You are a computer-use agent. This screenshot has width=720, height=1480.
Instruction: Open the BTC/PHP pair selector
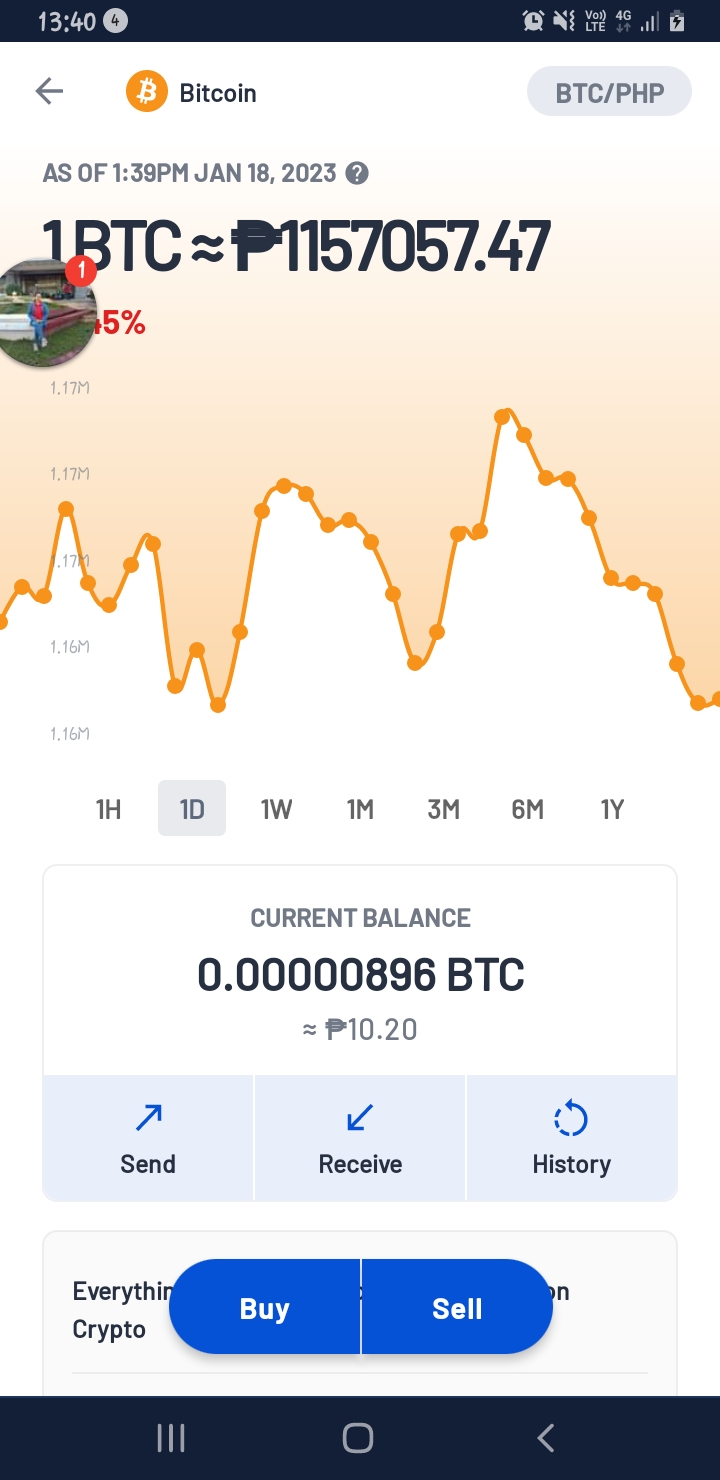click(609, 93)
